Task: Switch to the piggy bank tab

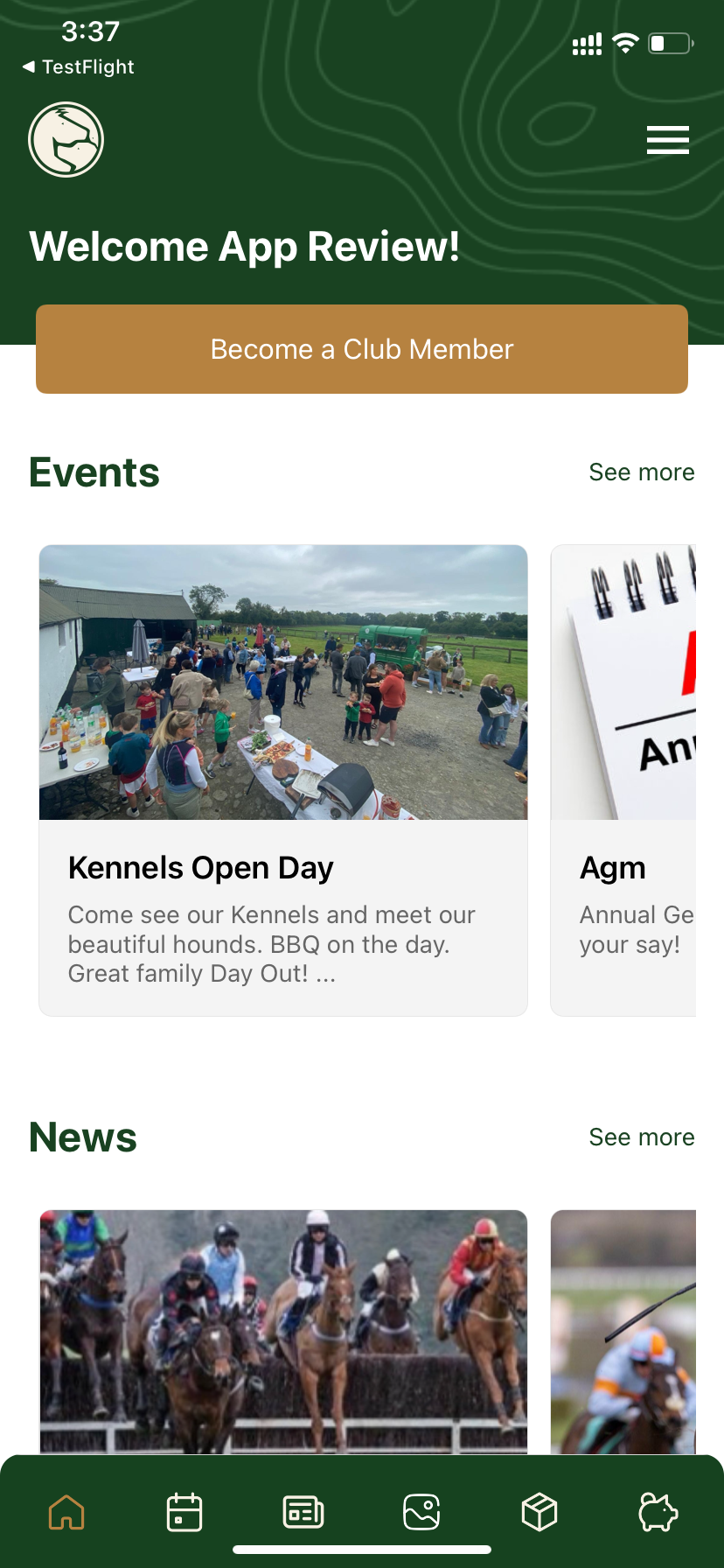Action: [x=658, y=1512]
